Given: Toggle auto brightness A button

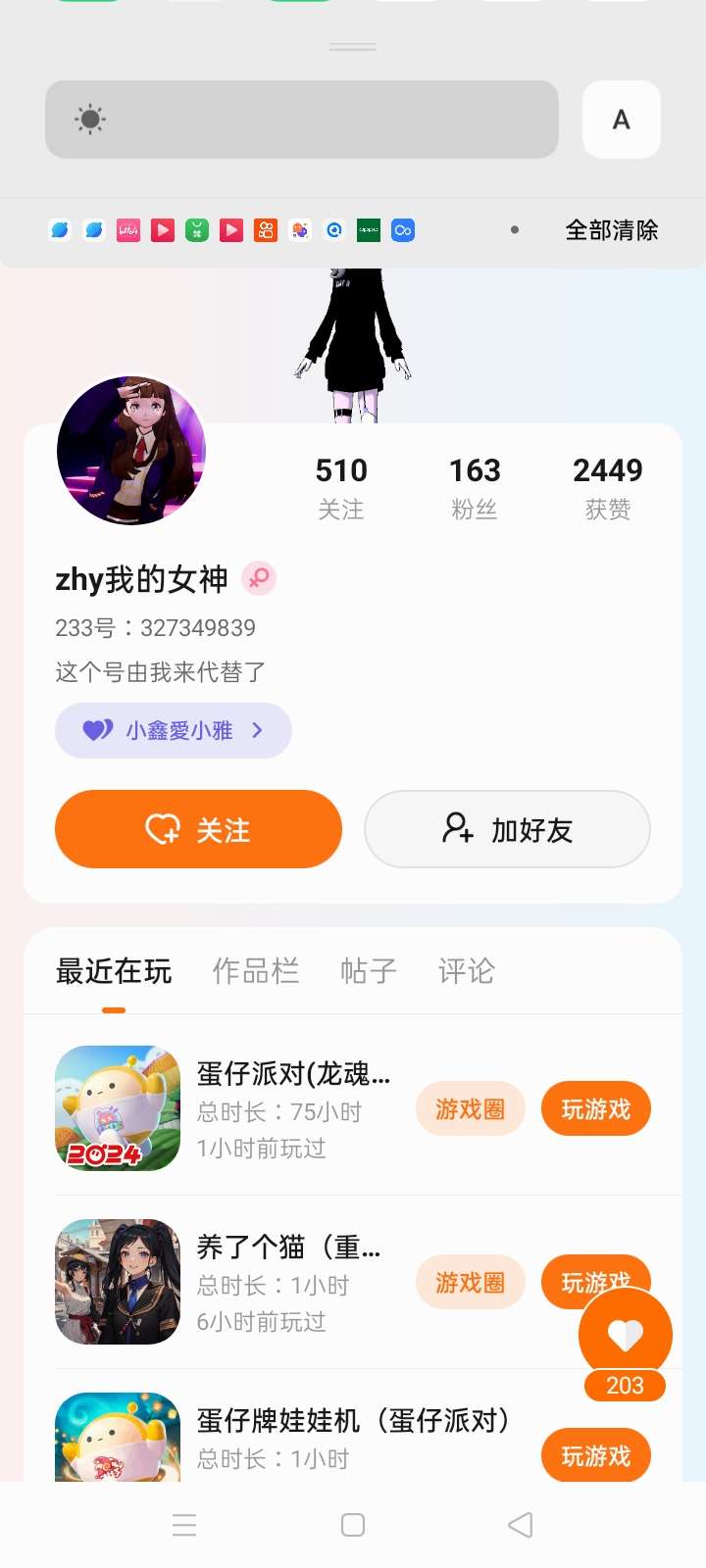Looking at the screenshot, I should (622, 120).
